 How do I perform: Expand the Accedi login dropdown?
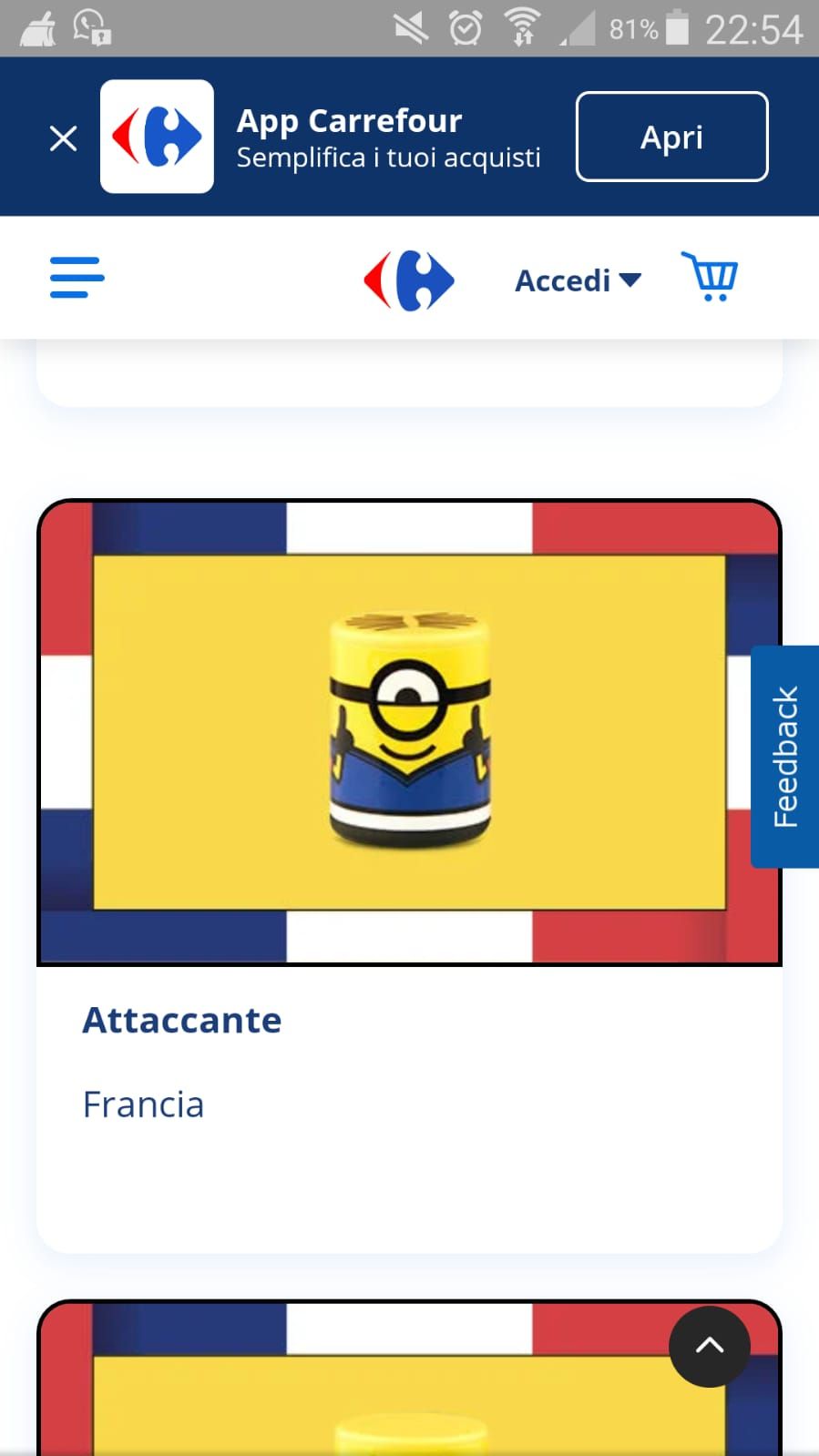(x=578, y=280)
